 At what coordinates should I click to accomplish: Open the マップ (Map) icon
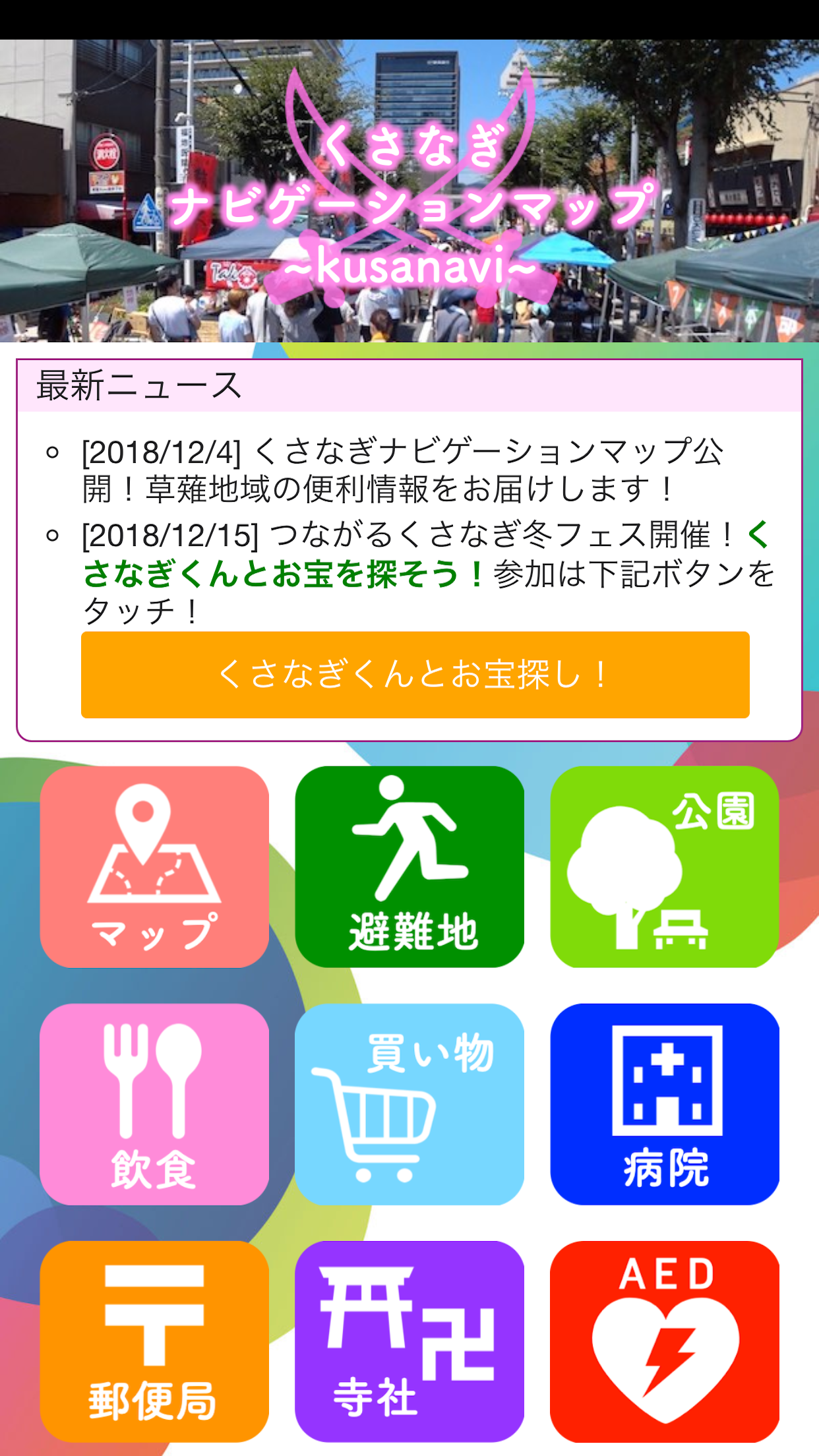click(154, 870)
